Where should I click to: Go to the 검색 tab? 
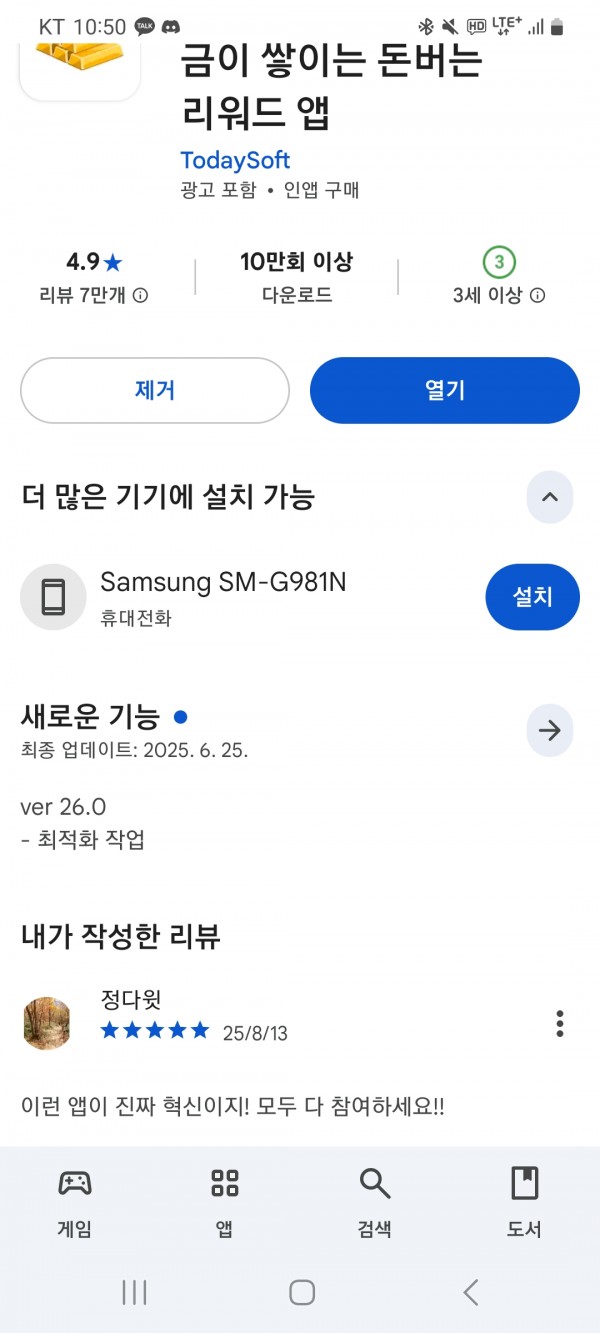pos(375,1203)
